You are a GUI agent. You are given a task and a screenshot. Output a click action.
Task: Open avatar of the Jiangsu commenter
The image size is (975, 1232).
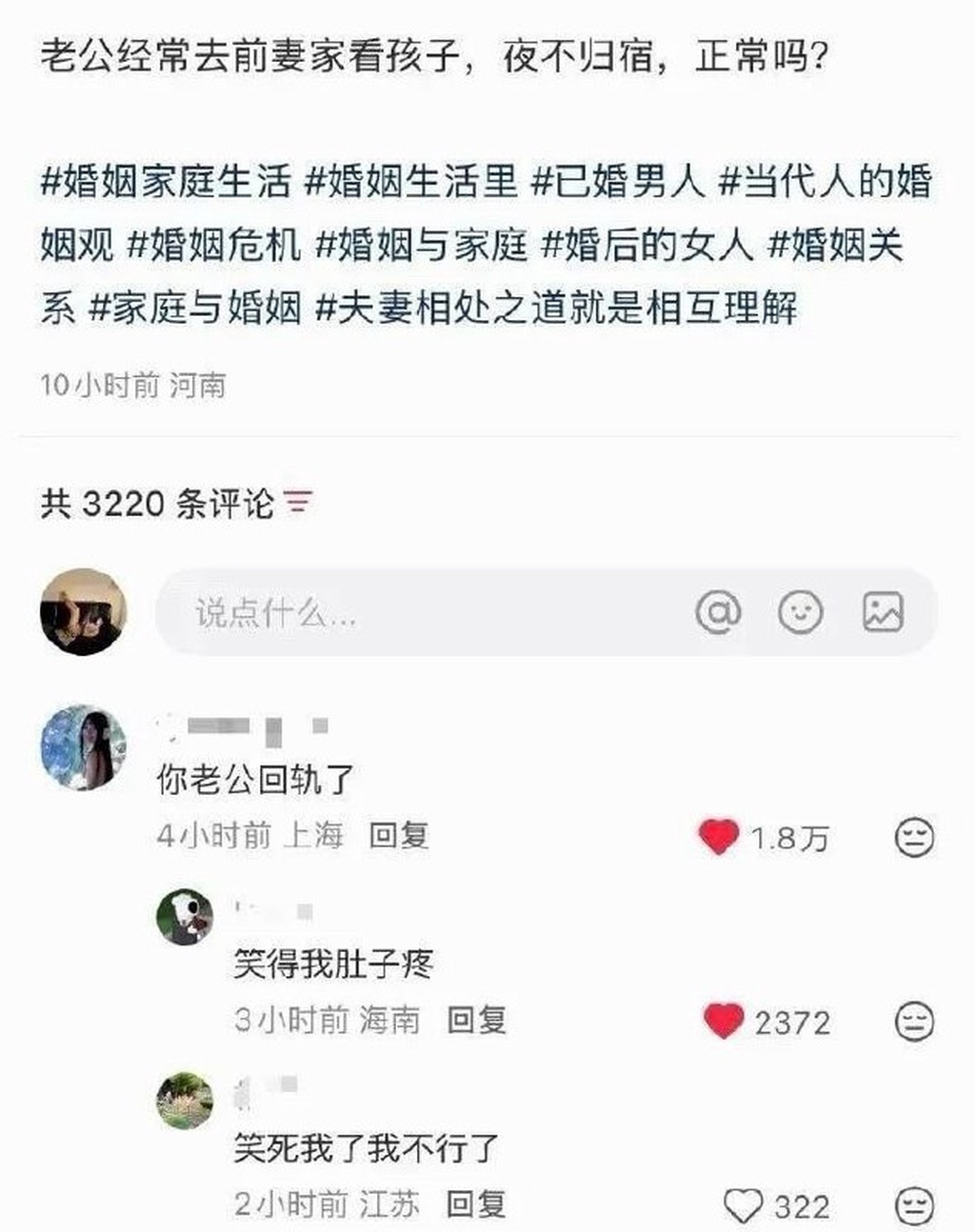pyautogui.click(x=185, y=1100)
